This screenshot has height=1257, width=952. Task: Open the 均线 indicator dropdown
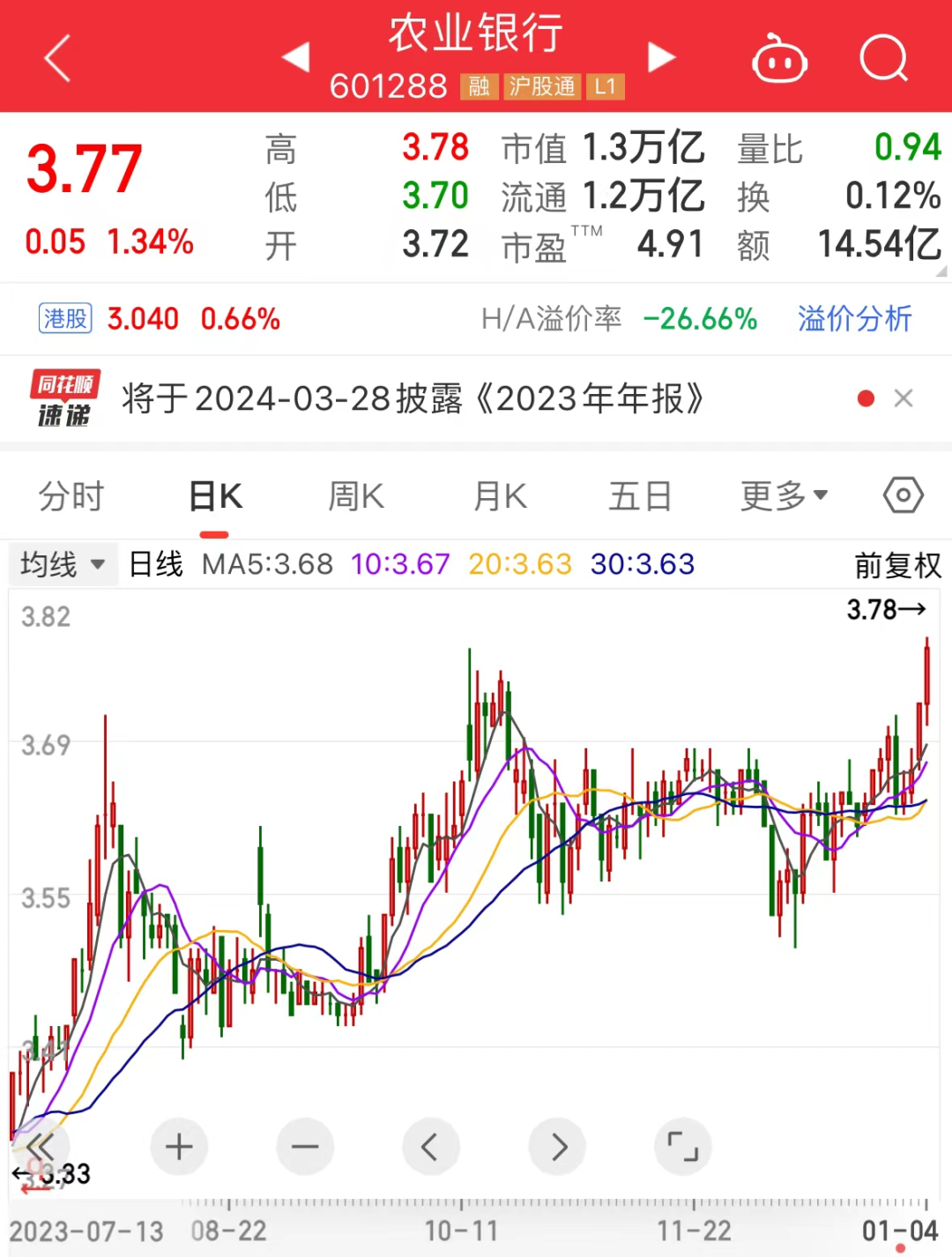click(62, 564)
